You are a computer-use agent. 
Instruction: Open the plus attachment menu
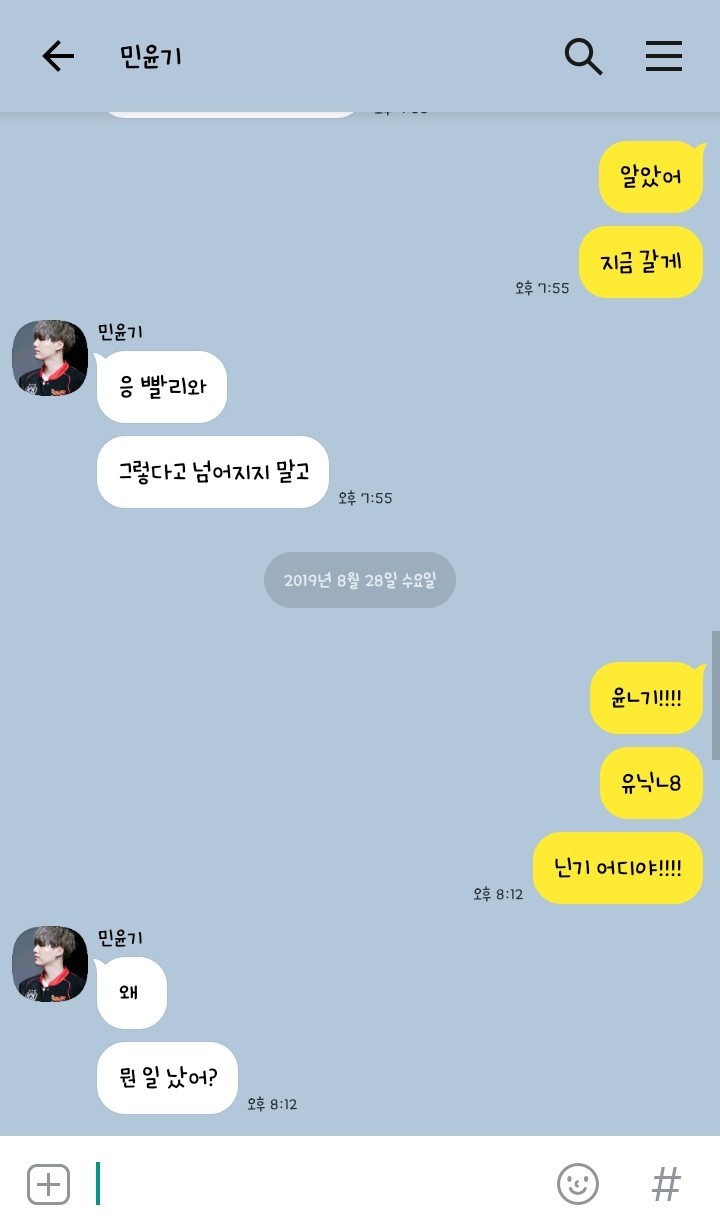(48, 1185)
